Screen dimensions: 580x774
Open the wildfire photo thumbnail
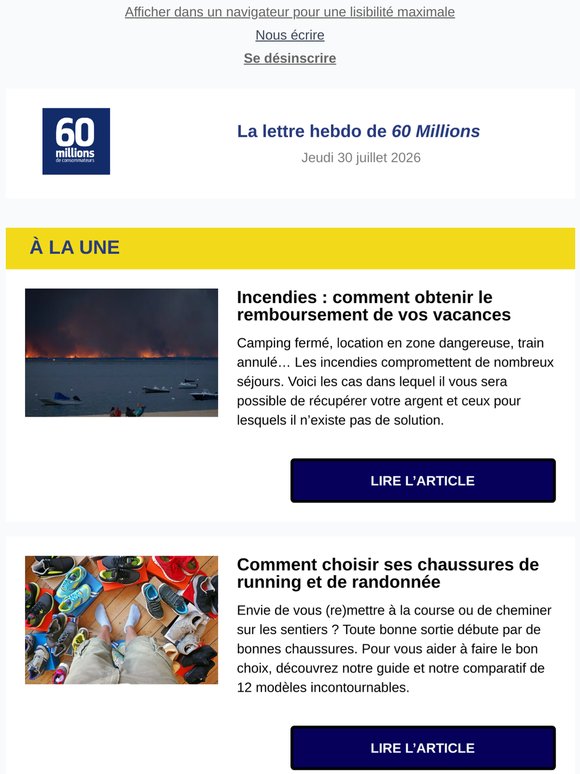(121, 352)
